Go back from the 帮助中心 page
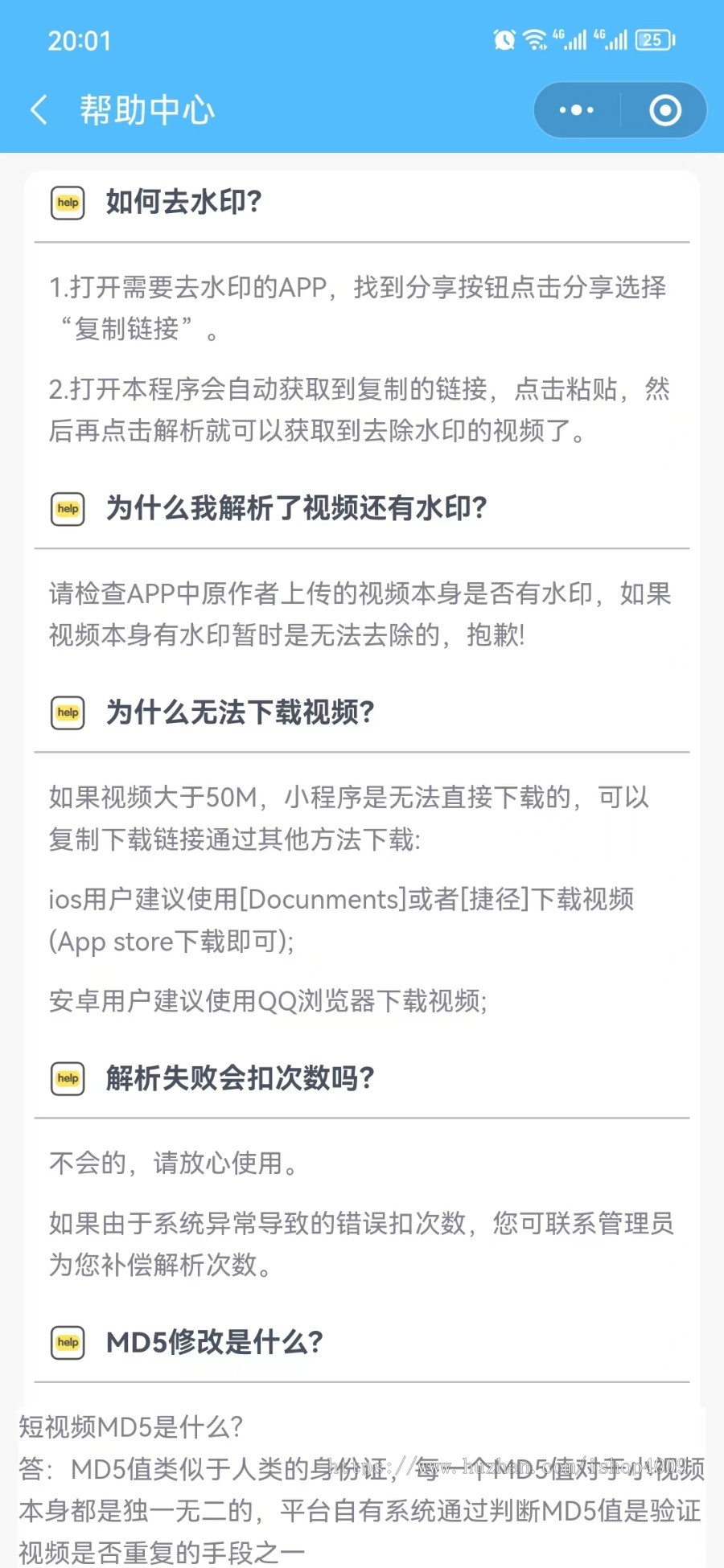 pos(39,110)
